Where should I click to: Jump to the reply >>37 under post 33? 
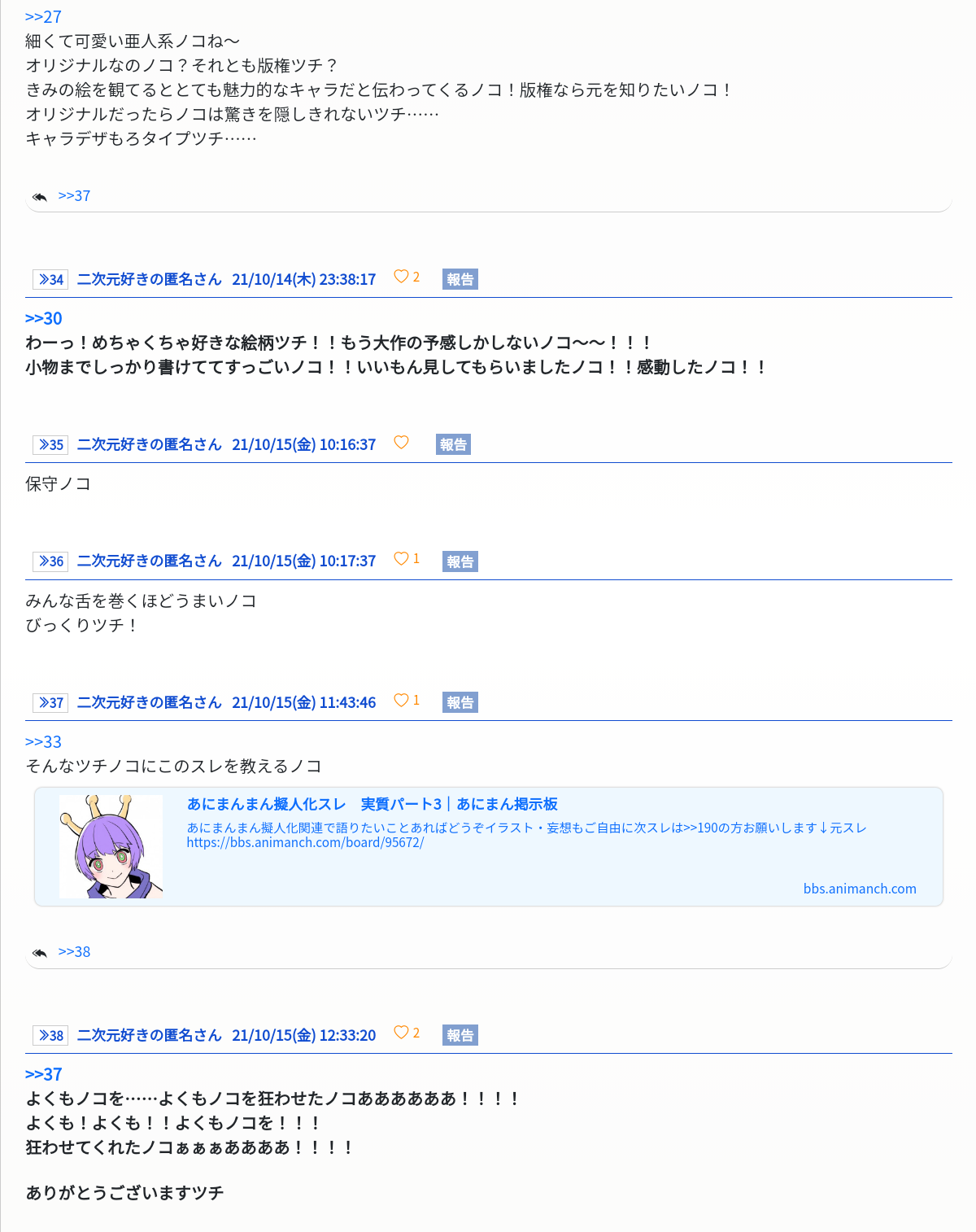(74, 196)
